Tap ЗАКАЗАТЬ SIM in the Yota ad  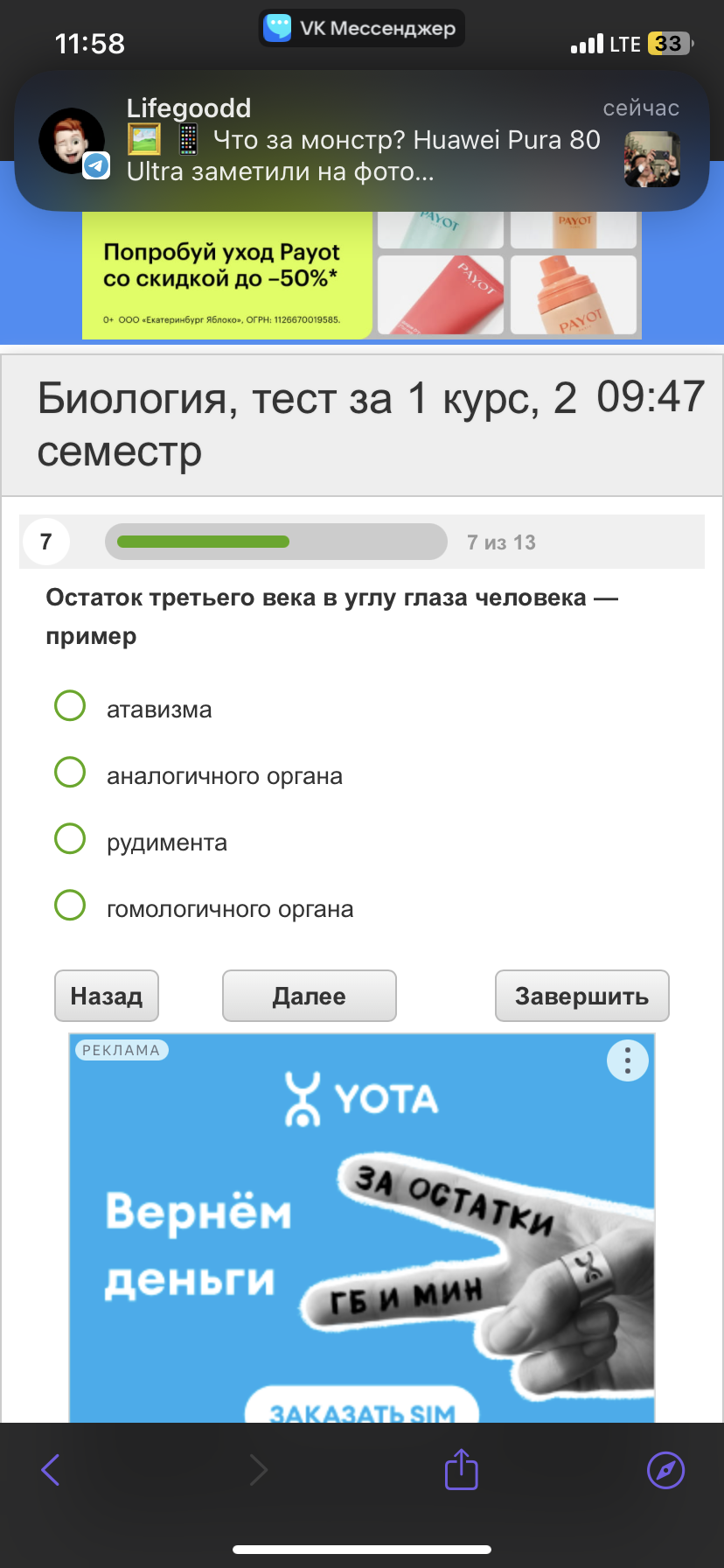click(362, 1406)
